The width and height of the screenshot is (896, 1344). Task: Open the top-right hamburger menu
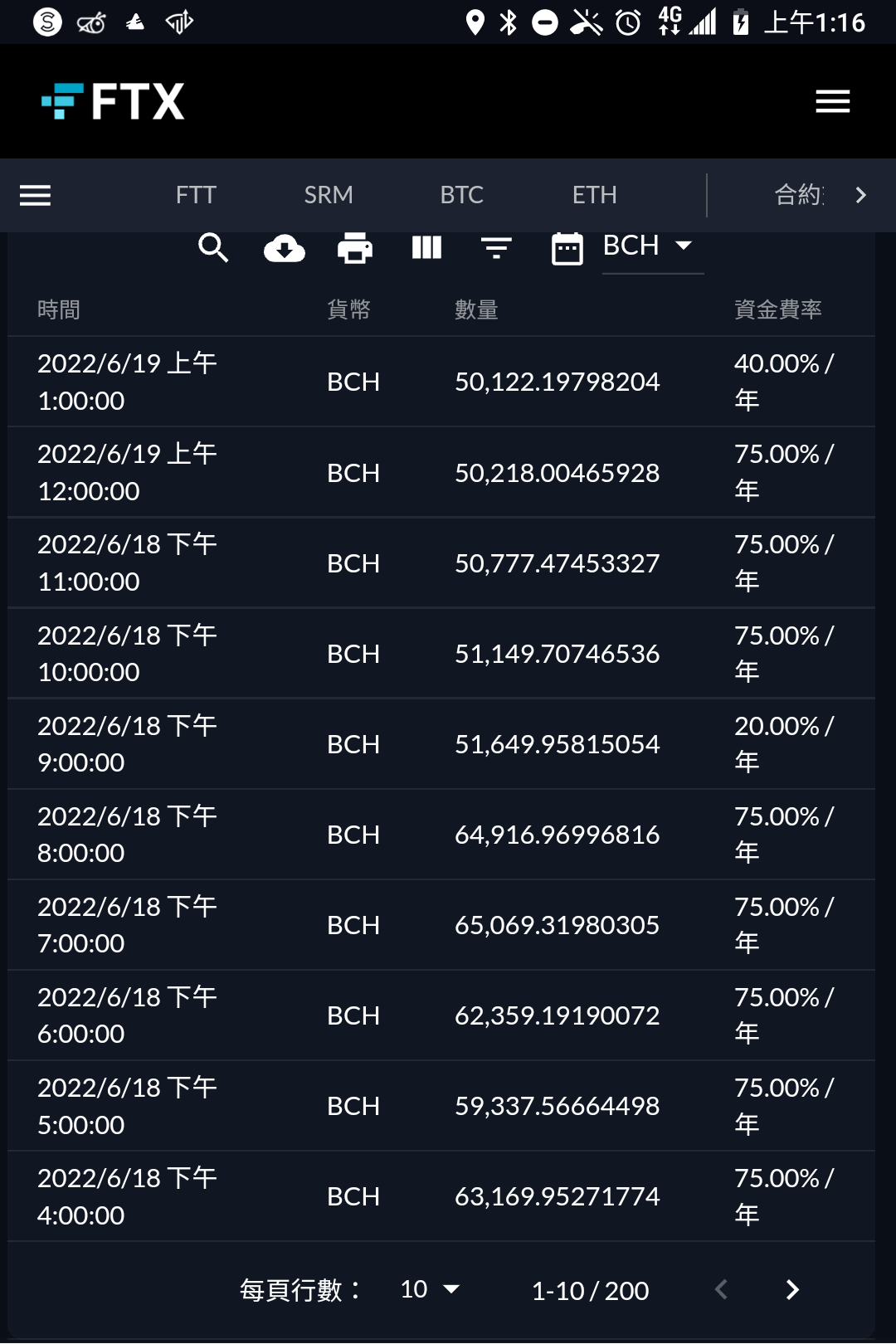click(x=832, y=101)
